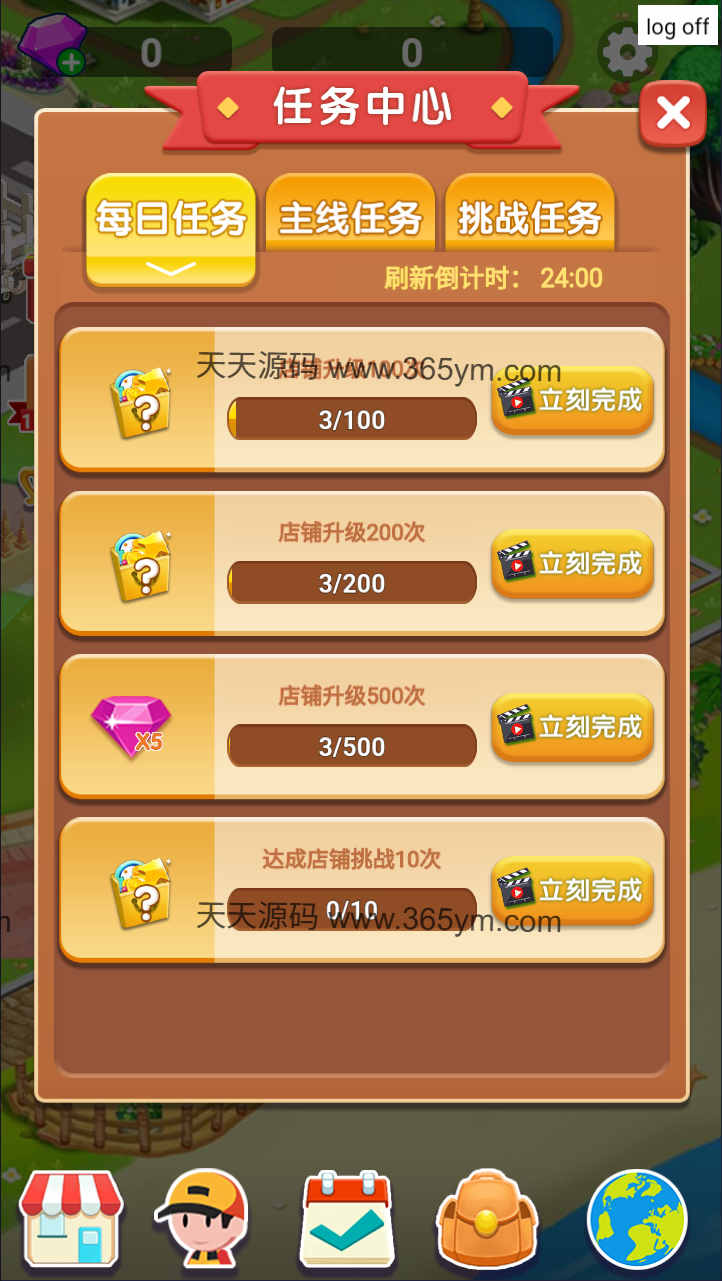The width and height of the screenshot is (722, 1281).
Task: Click 立刻完成 for 店铺升级500次
Action: coord(572,727)
